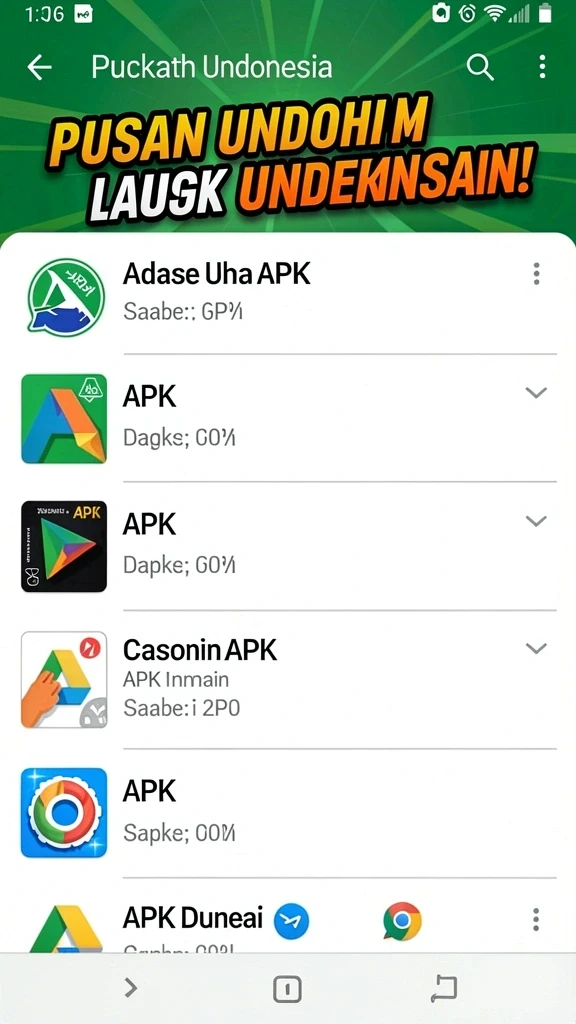Screen dimensions: 576x1024
Task: Open options menu for APK Duneai
Action: tap(536, 919)
